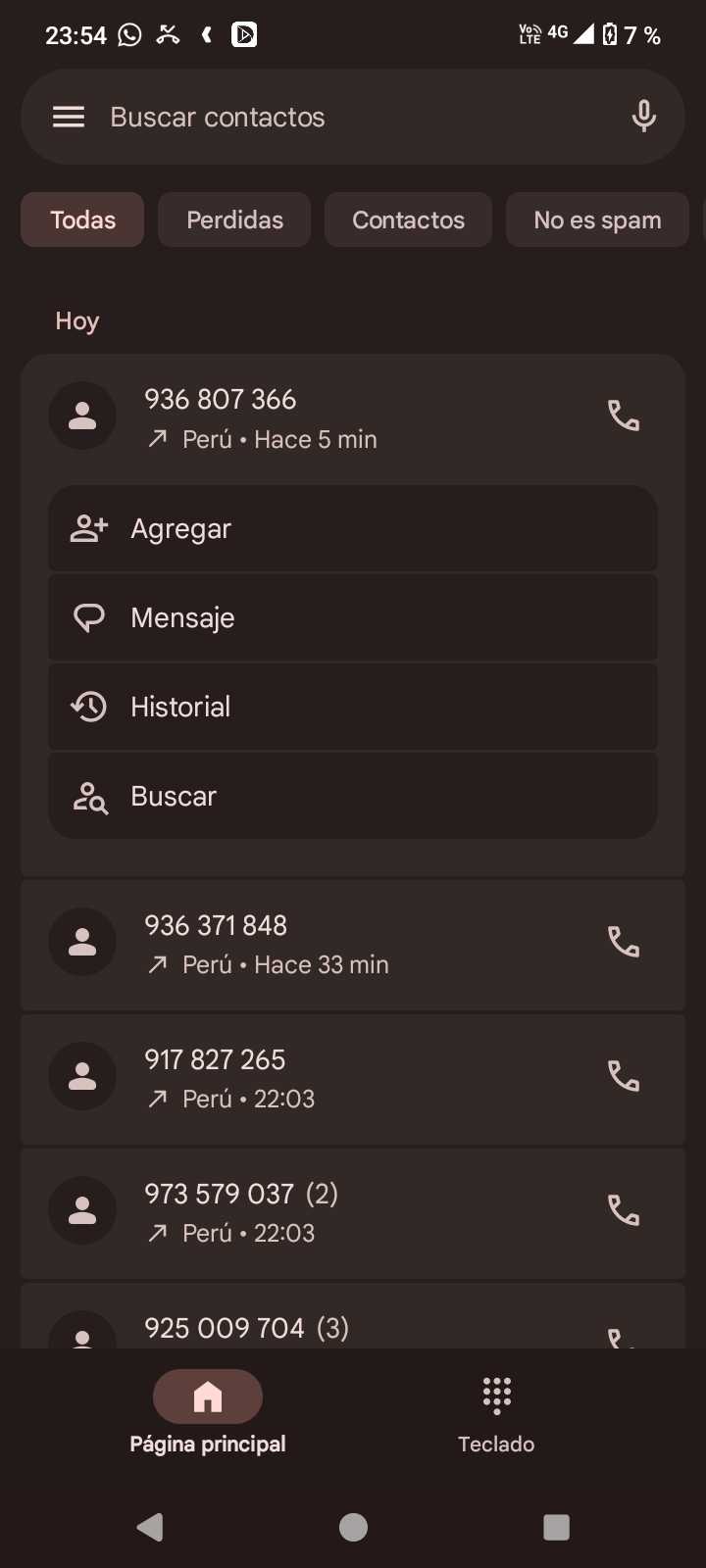
Task: Go to the Página principal tab
Action: tap(208, 1413)
